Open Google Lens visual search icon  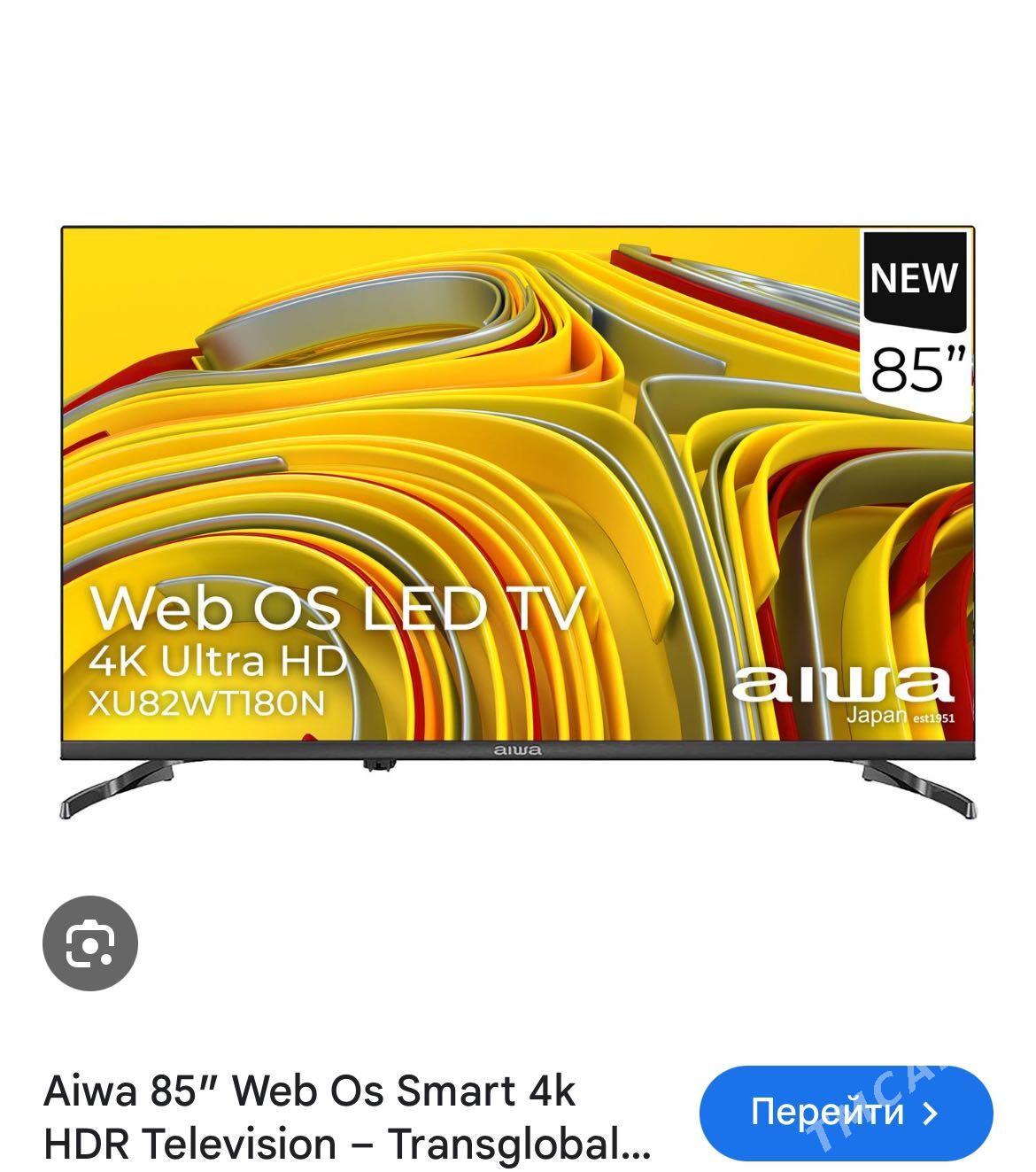tap(90, 943)
